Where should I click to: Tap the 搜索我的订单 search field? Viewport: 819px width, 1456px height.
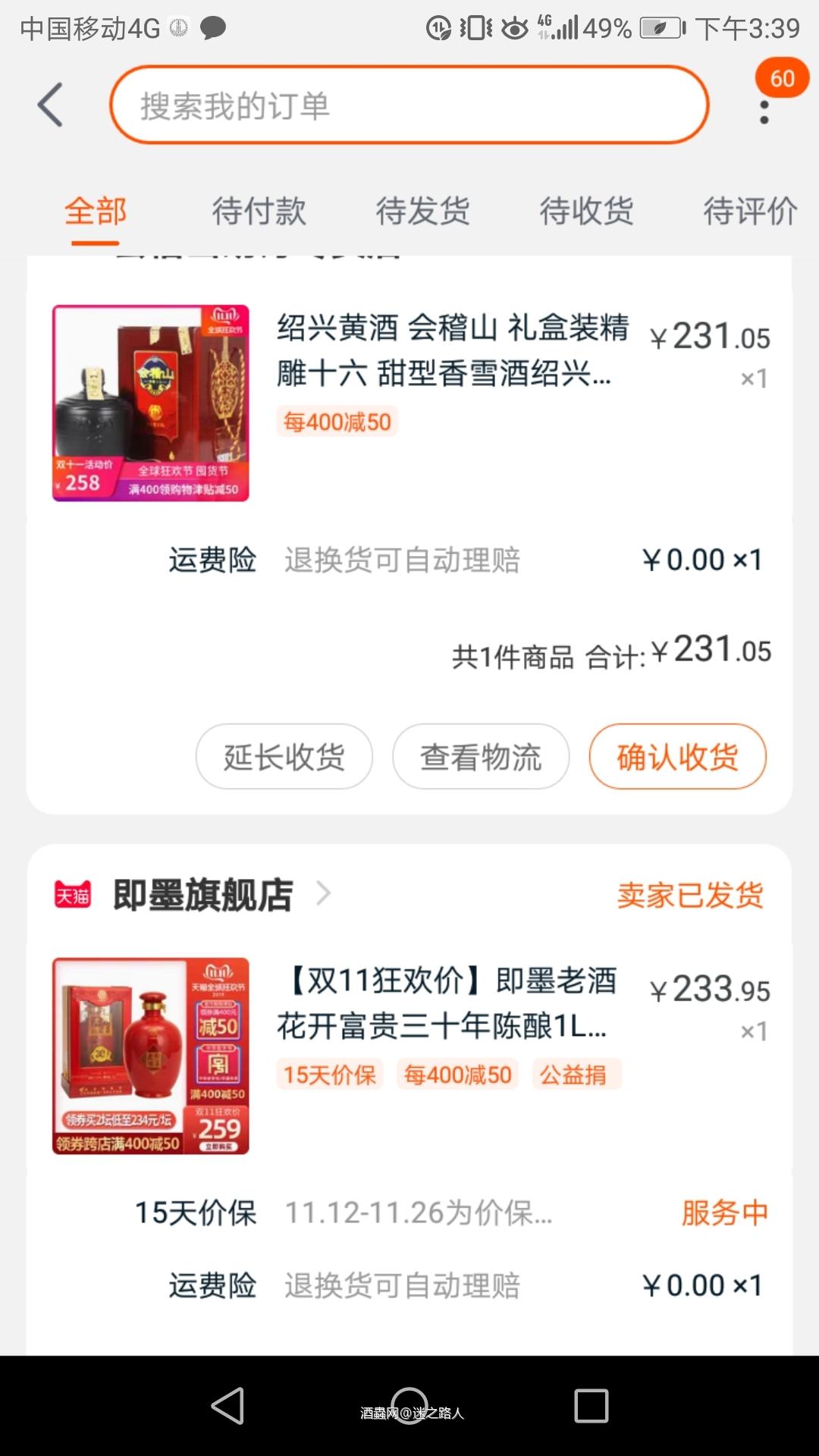pos(409,104)
